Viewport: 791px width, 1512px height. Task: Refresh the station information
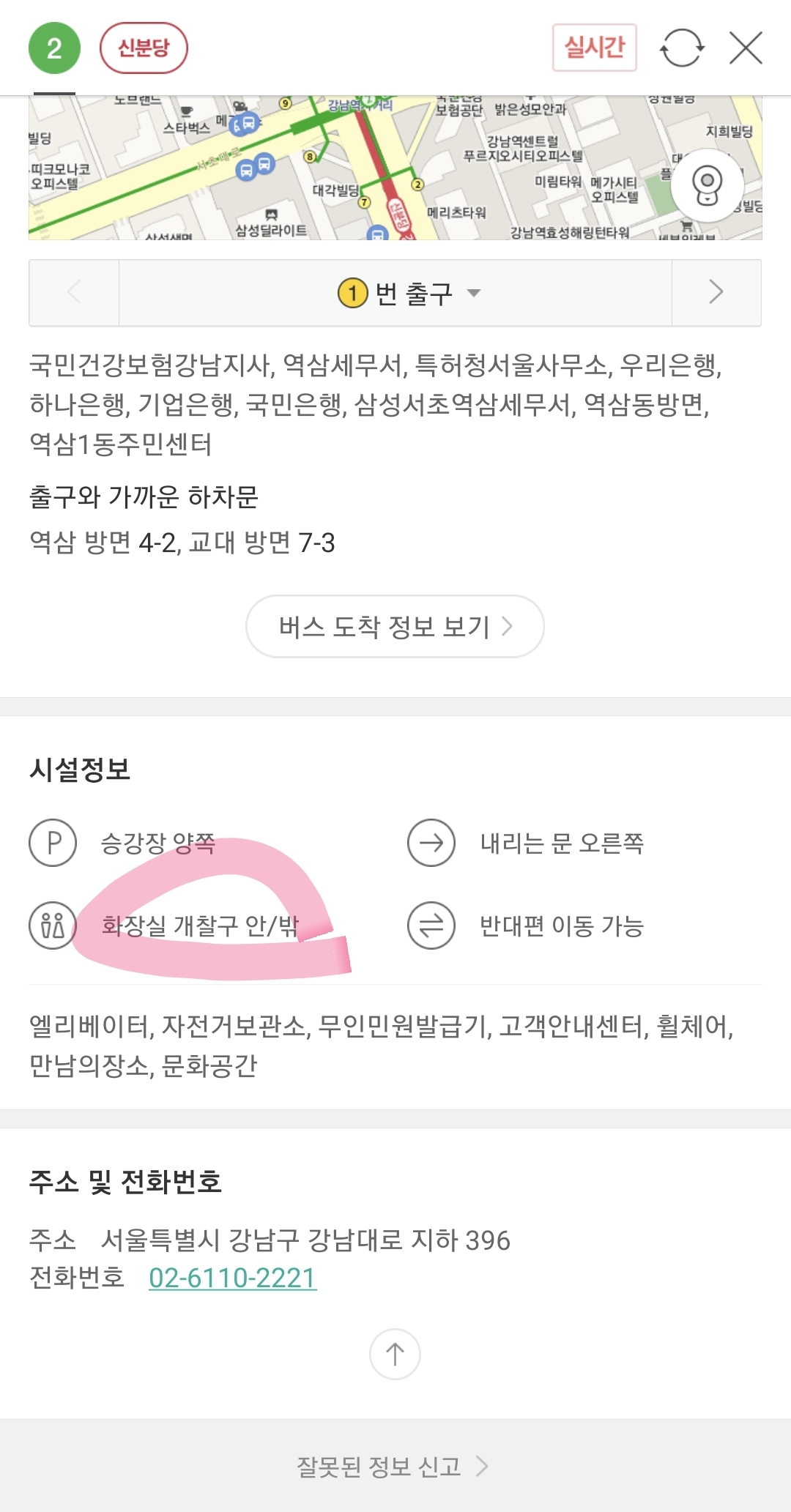[682, 48]
